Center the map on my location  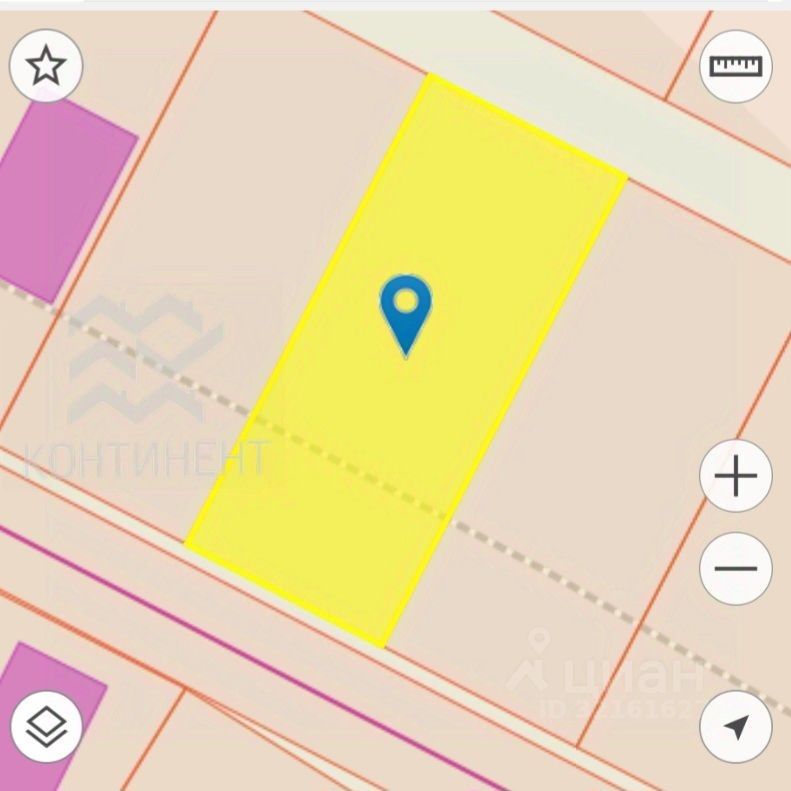click(736, 726)
